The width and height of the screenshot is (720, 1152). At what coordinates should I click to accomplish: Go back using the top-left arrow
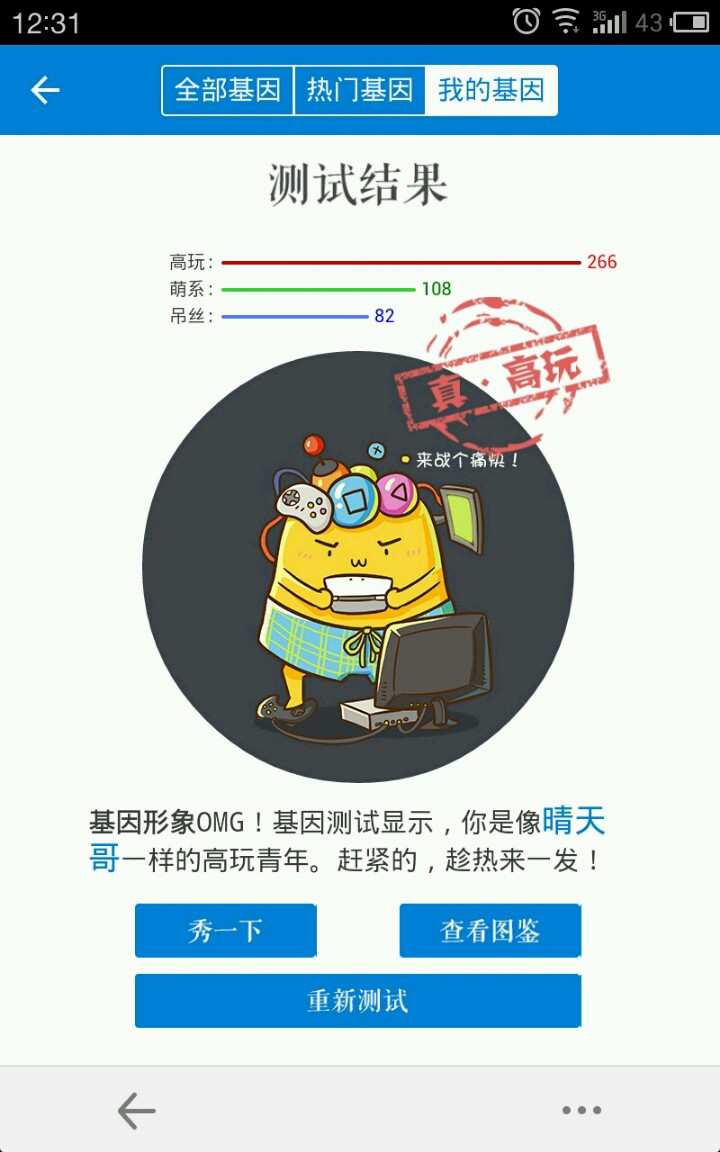45,91
